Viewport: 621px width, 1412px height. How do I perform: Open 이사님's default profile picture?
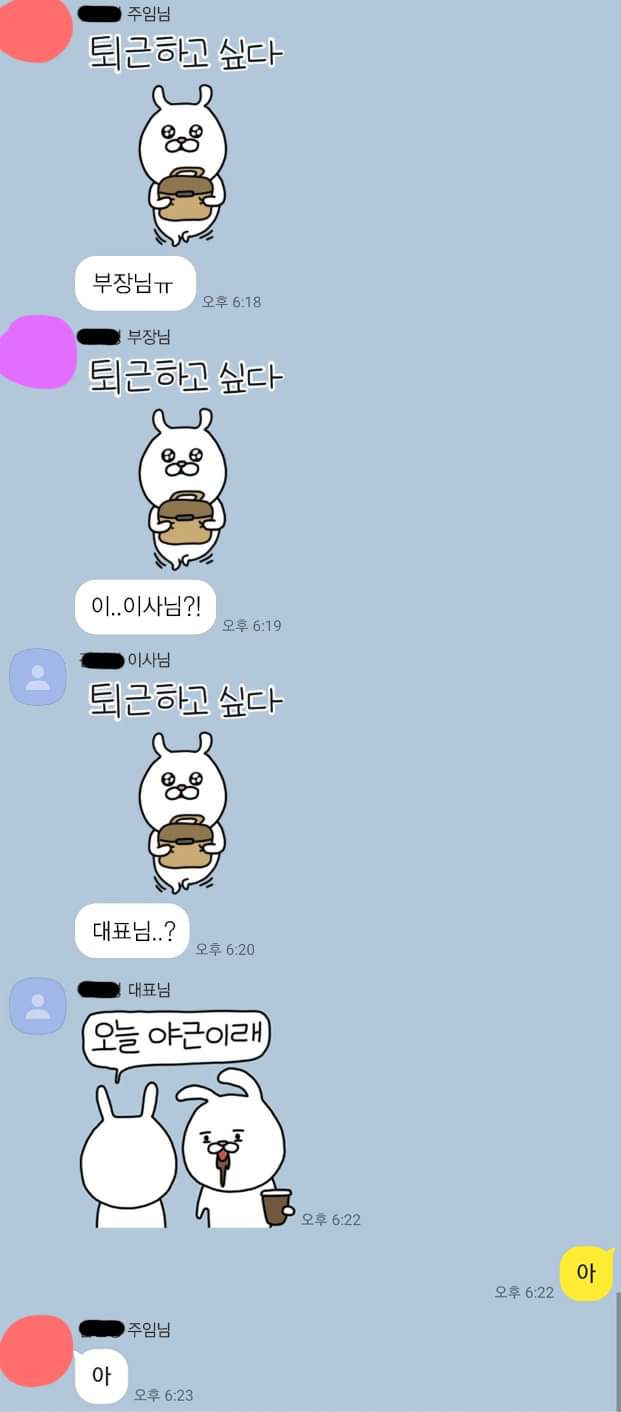pyautogui.click(x=38, y=677)
